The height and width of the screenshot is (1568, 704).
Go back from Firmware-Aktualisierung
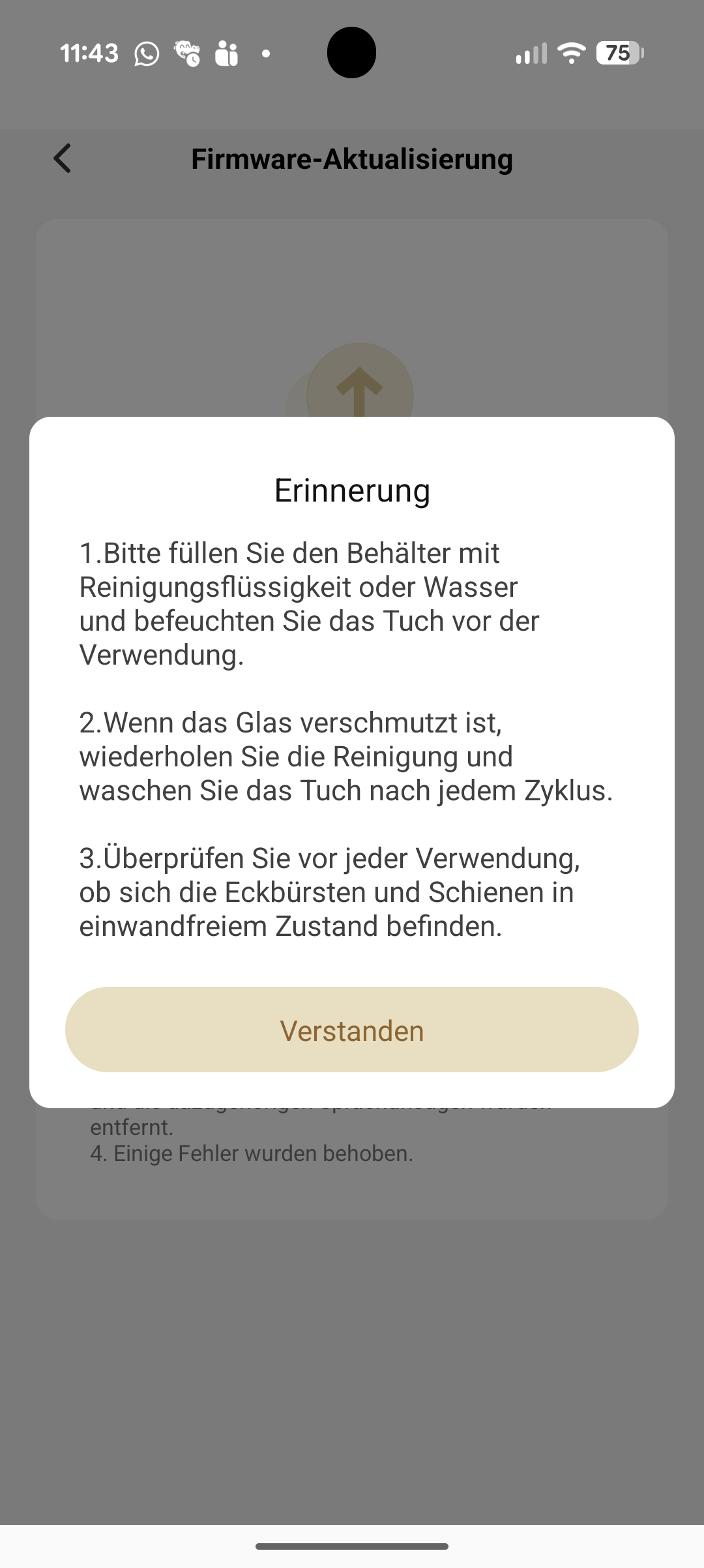pos(63,158)
